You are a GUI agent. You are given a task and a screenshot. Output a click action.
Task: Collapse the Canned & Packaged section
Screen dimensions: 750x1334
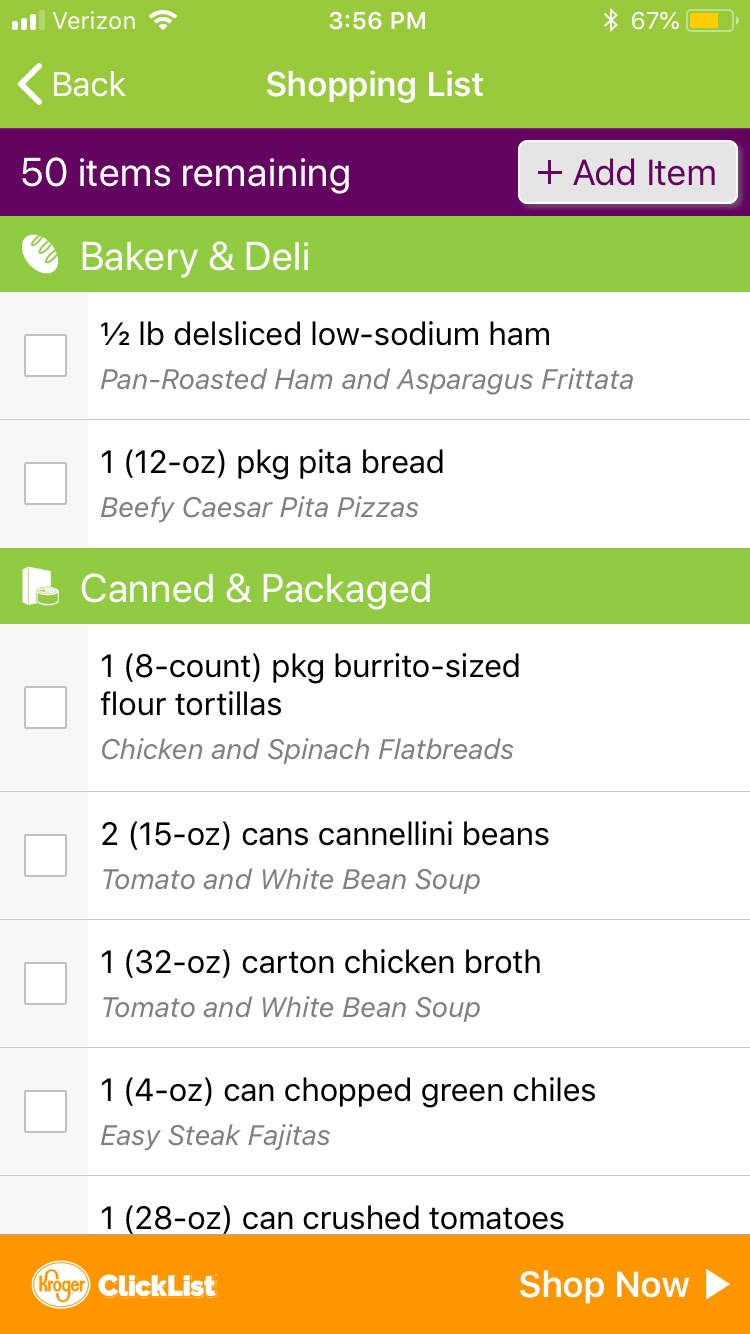(375, 587)
